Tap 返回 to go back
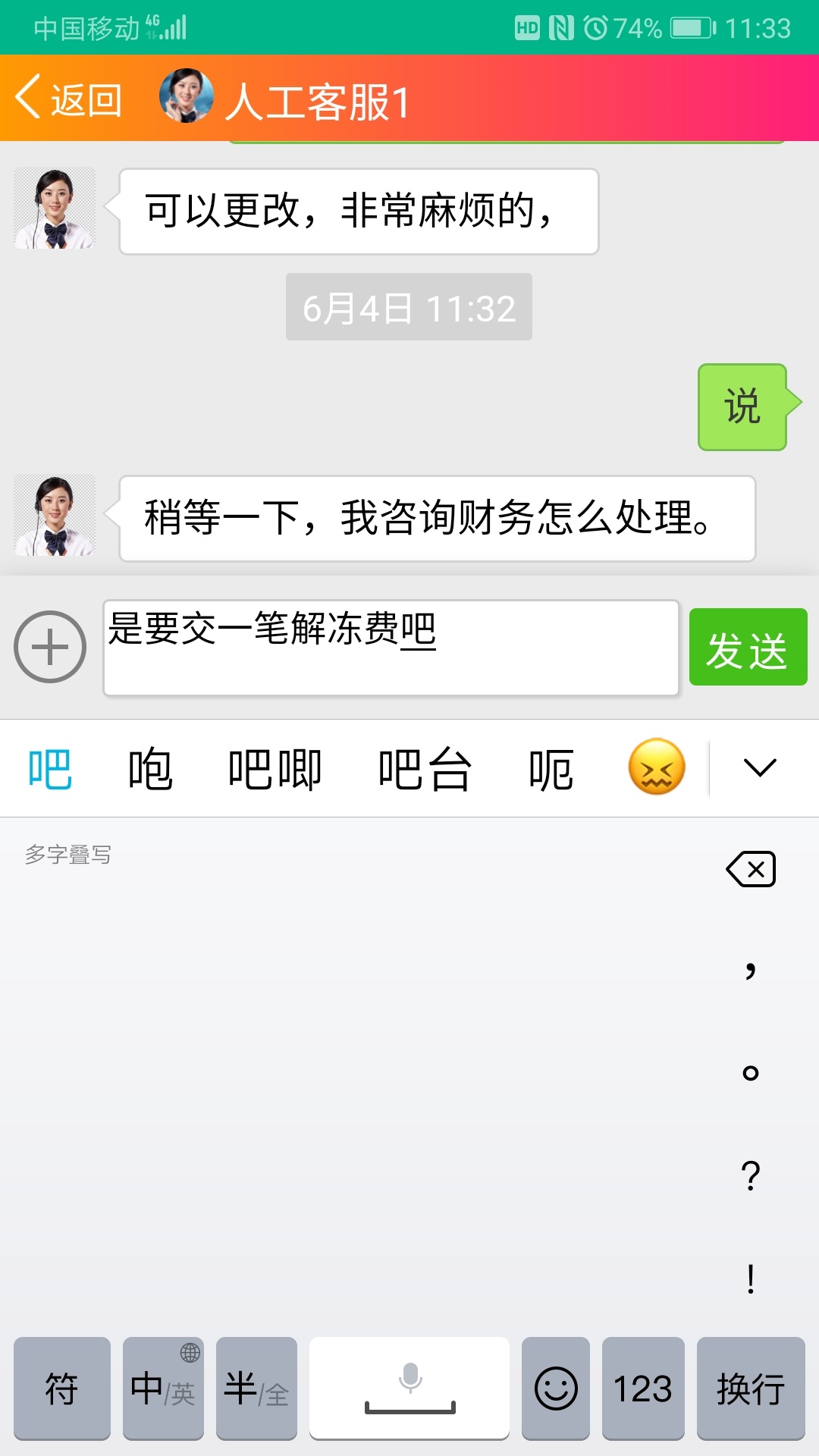 tap(68, 99)
